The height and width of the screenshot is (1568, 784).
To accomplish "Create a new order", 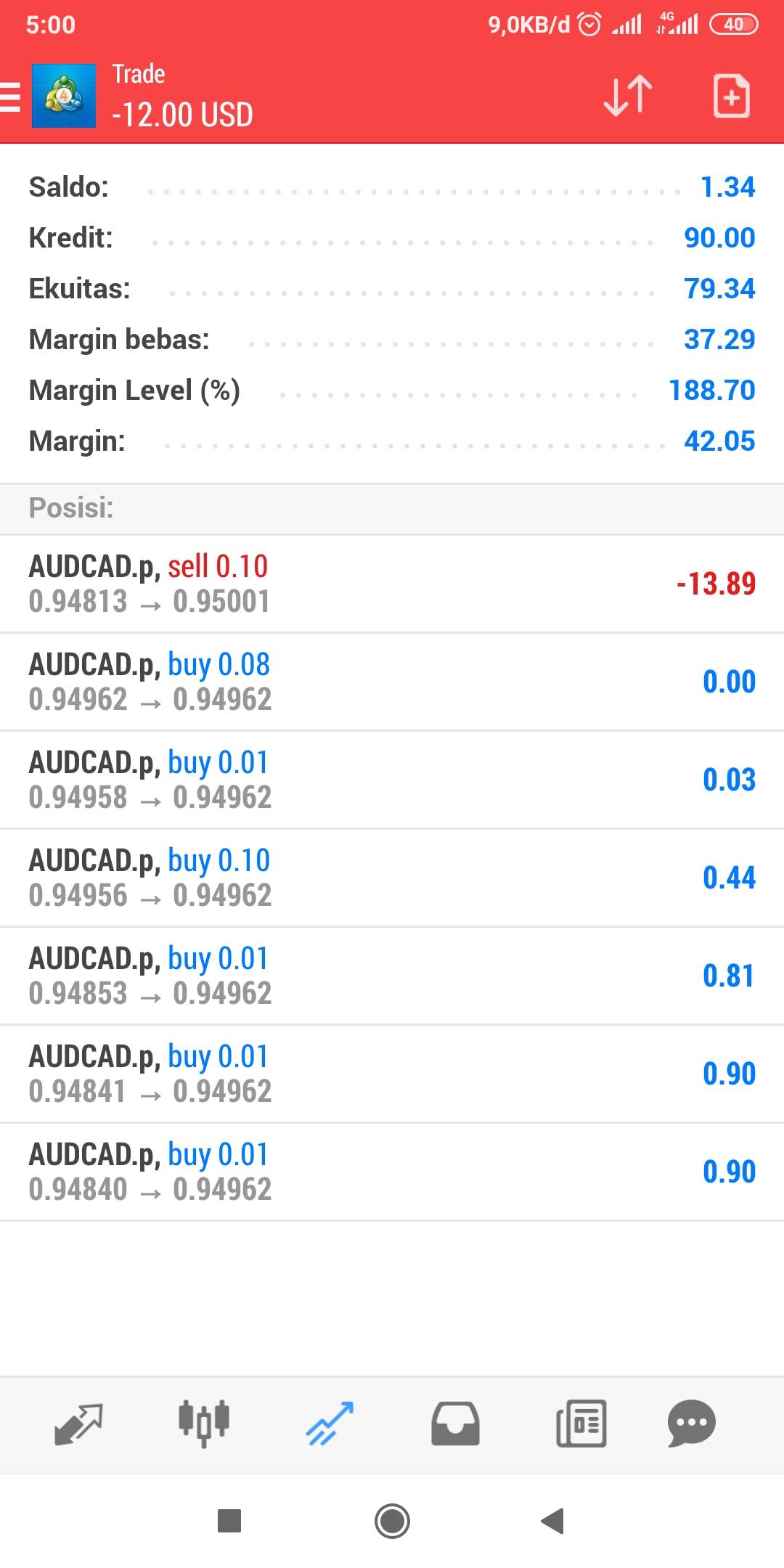I will 731,96.
